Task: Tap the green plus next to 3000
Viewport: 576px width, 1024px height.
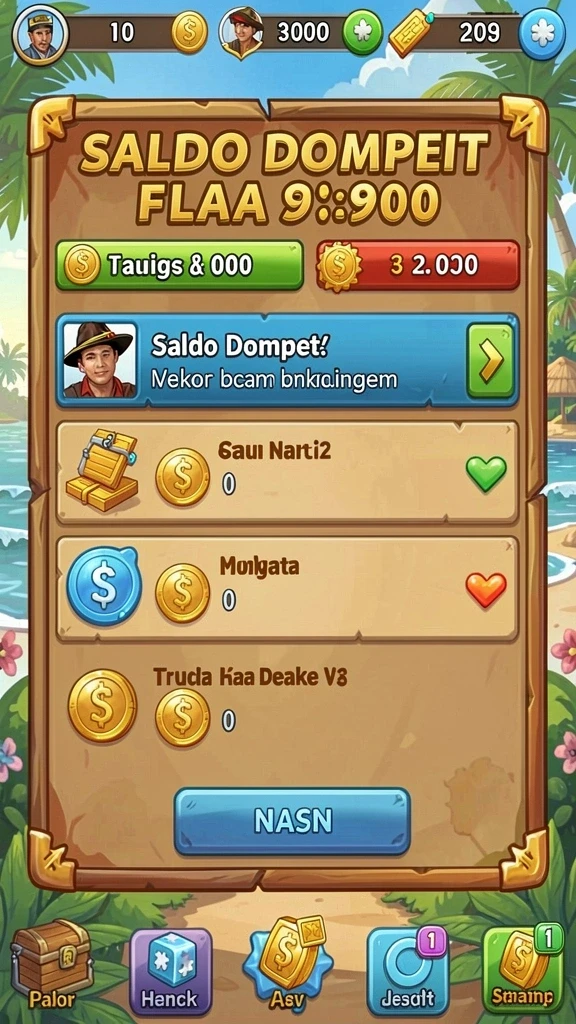Action: [x=362, y=33]
